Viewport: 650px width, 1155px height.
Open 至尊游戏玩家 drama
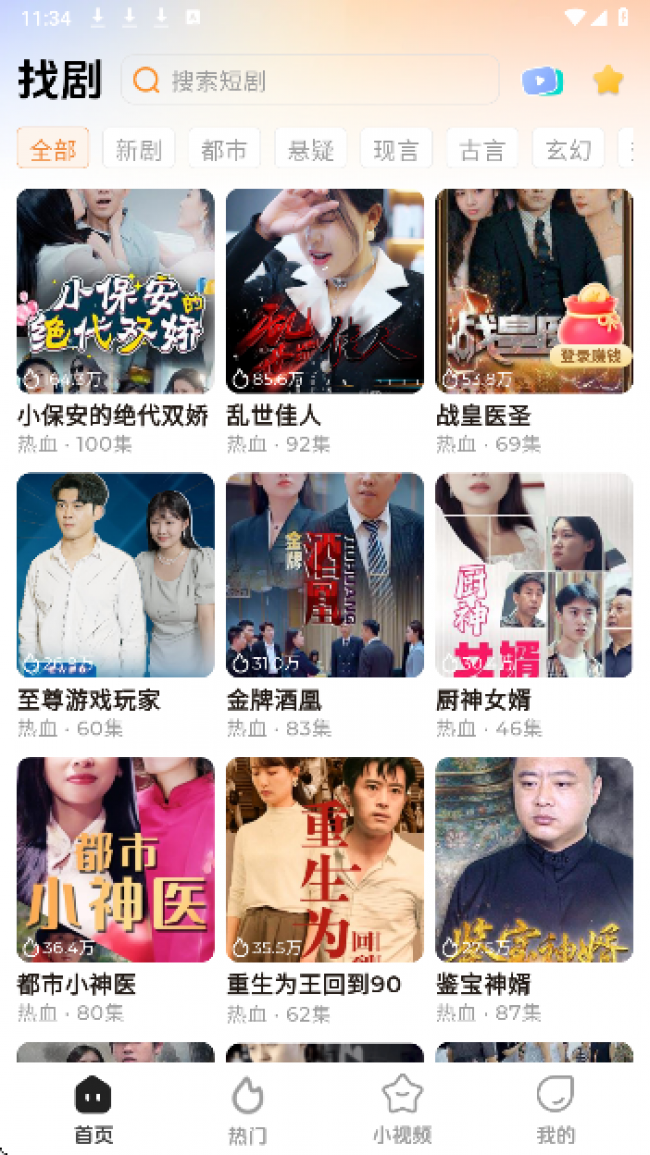115,575
